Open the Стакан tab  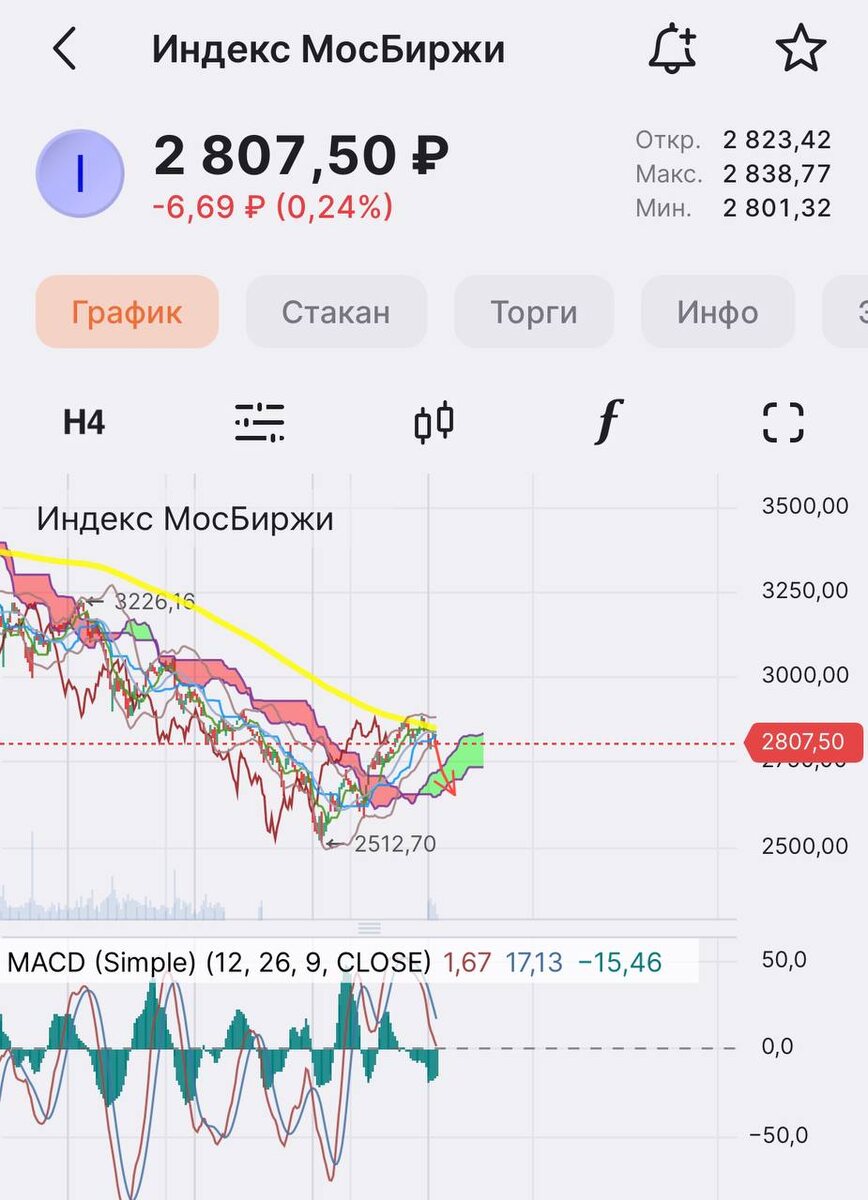pyautogui.click(x=336, y=312)
